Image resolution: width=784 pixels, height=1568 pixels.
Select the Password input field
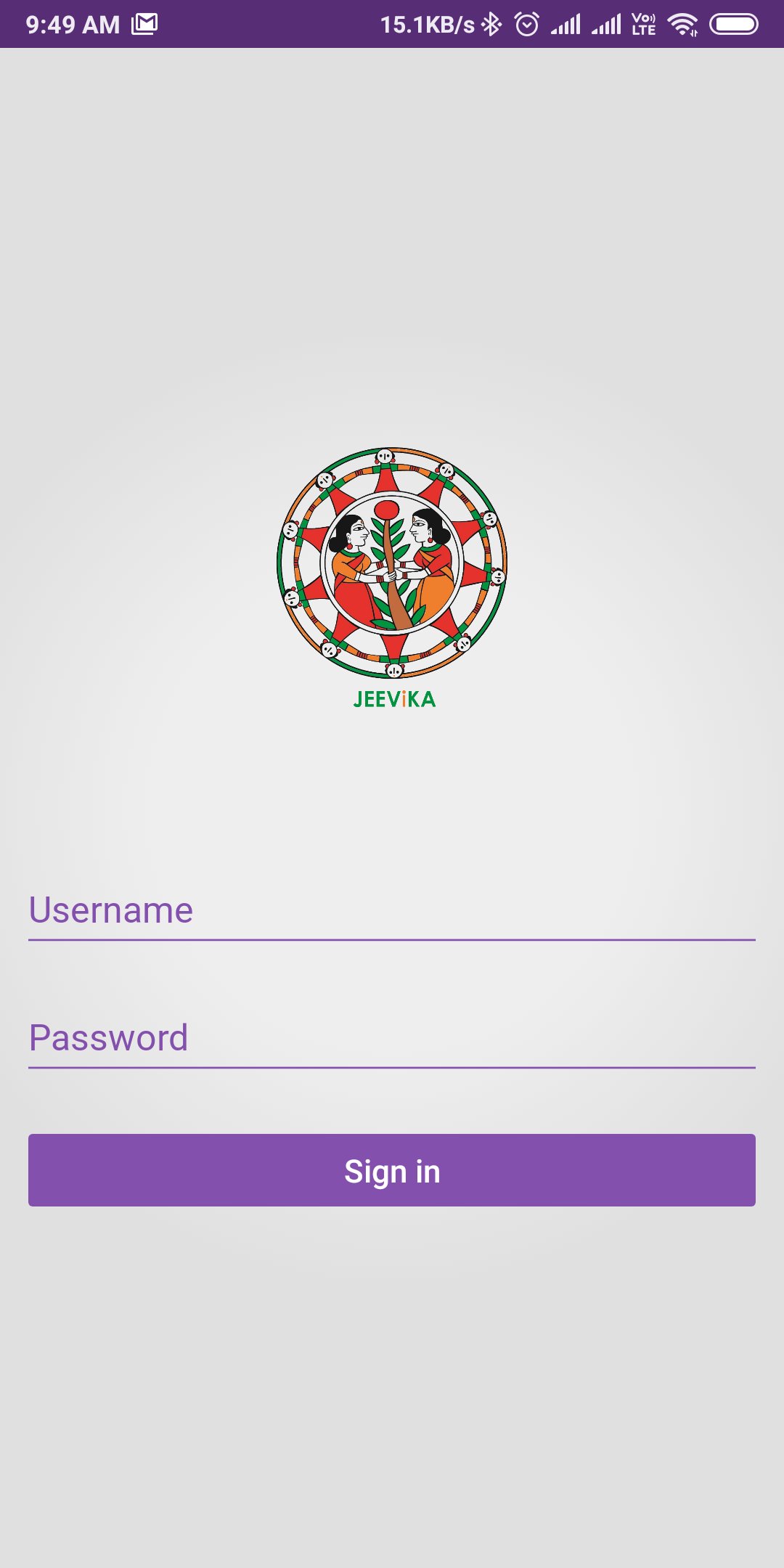point(392,1037)
